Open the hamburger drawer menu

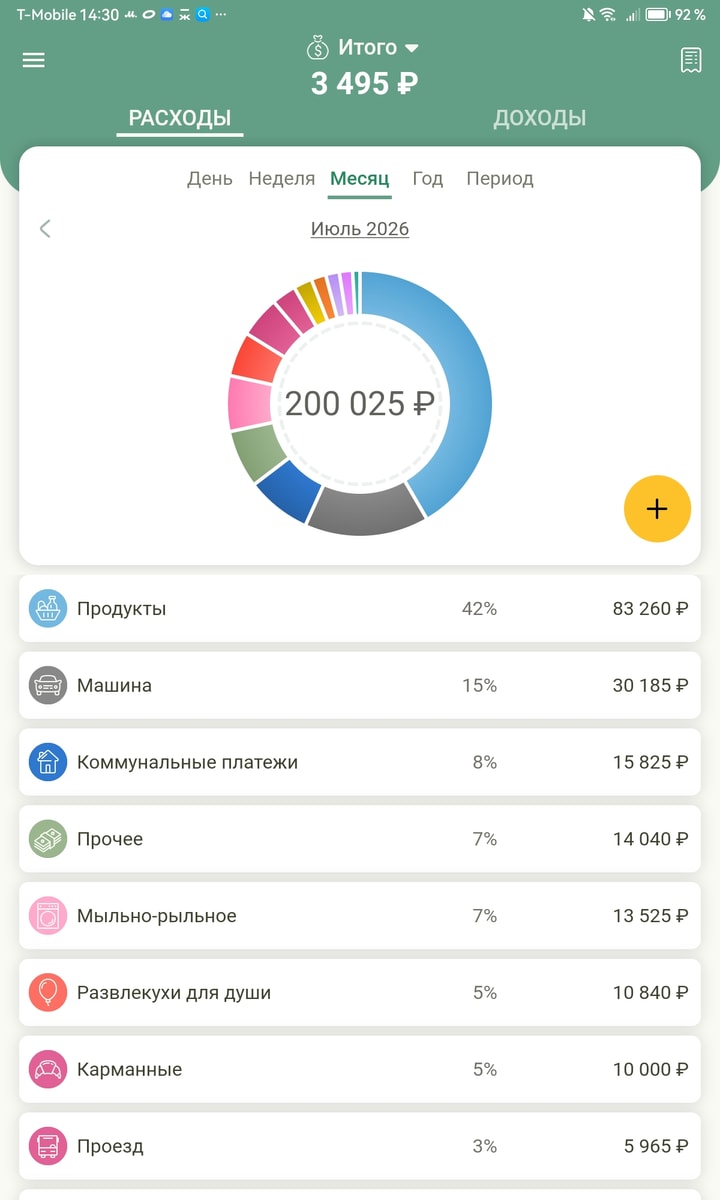(34, 60)
